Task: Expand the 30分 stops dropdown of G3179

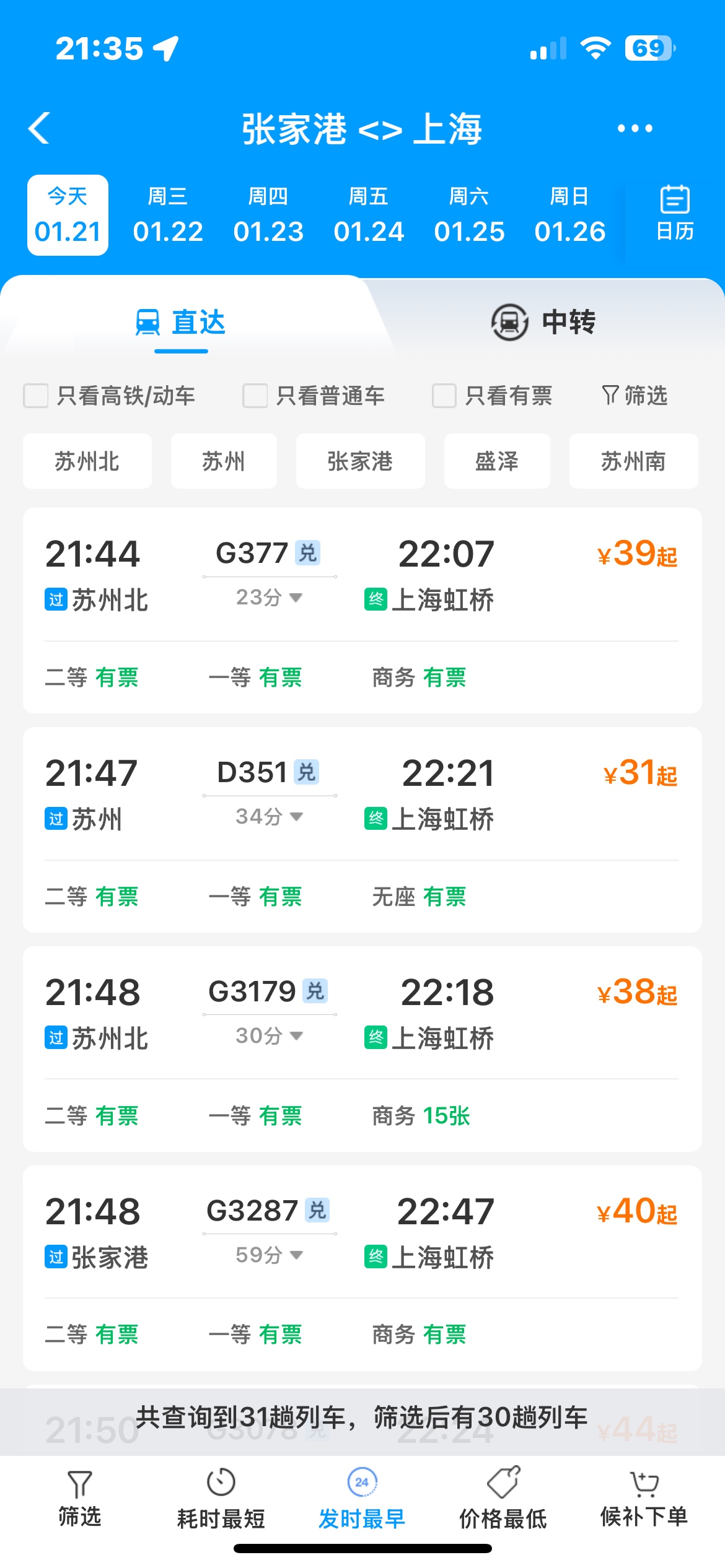Action: click(269, 1035)
